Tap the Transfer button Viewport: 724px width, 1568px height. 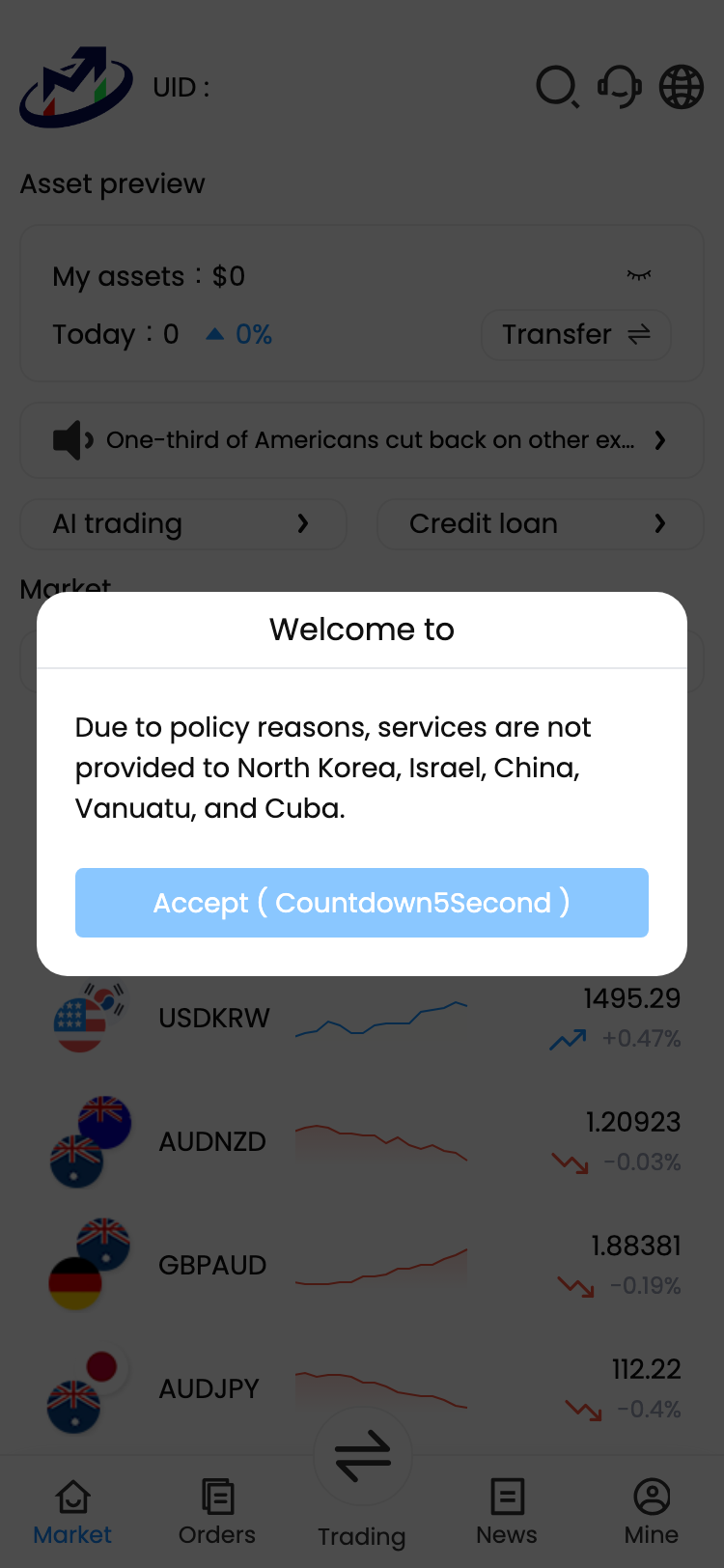click(x=575, y=334)
